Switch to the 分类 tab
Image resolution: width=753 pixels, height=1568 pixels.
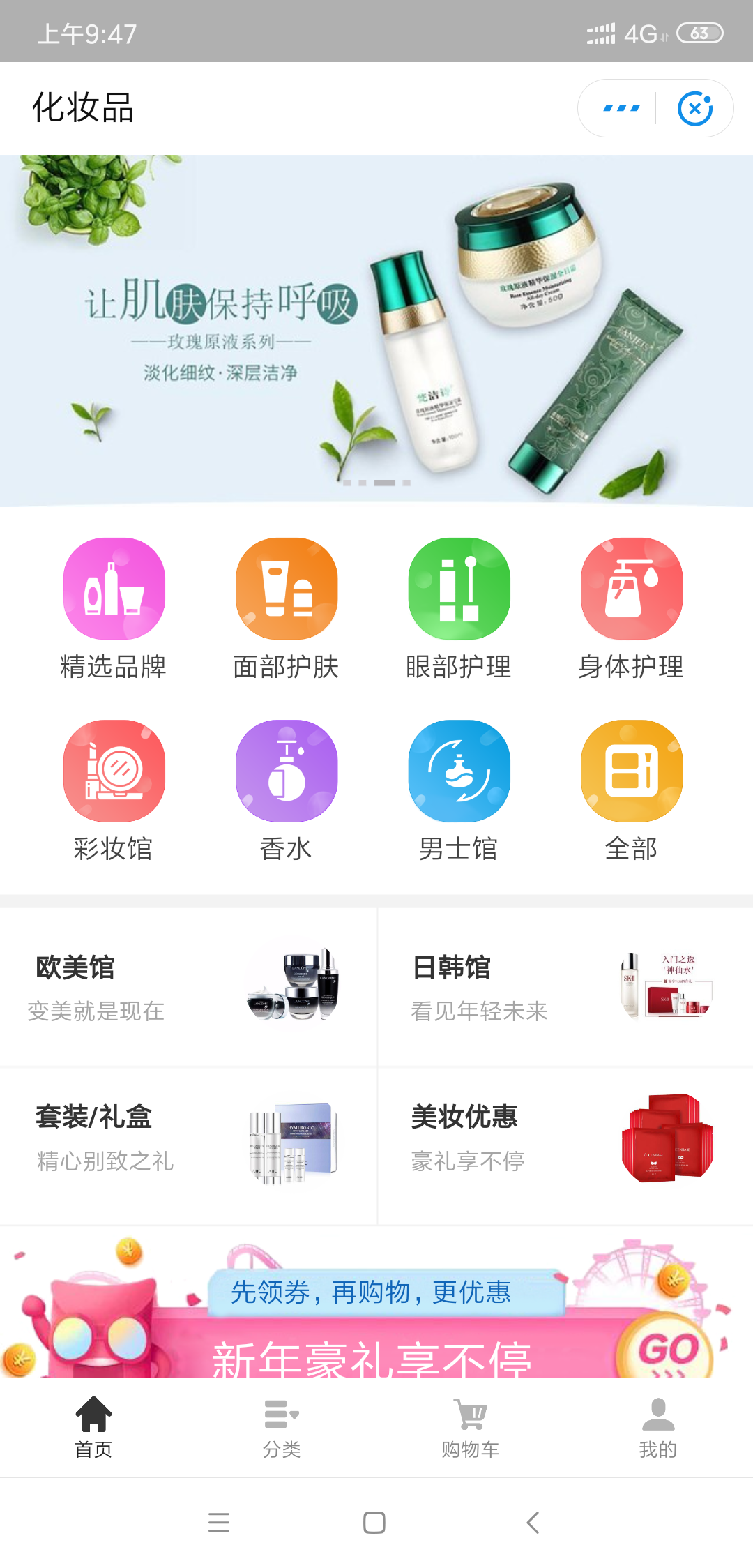coord(282,1428)
